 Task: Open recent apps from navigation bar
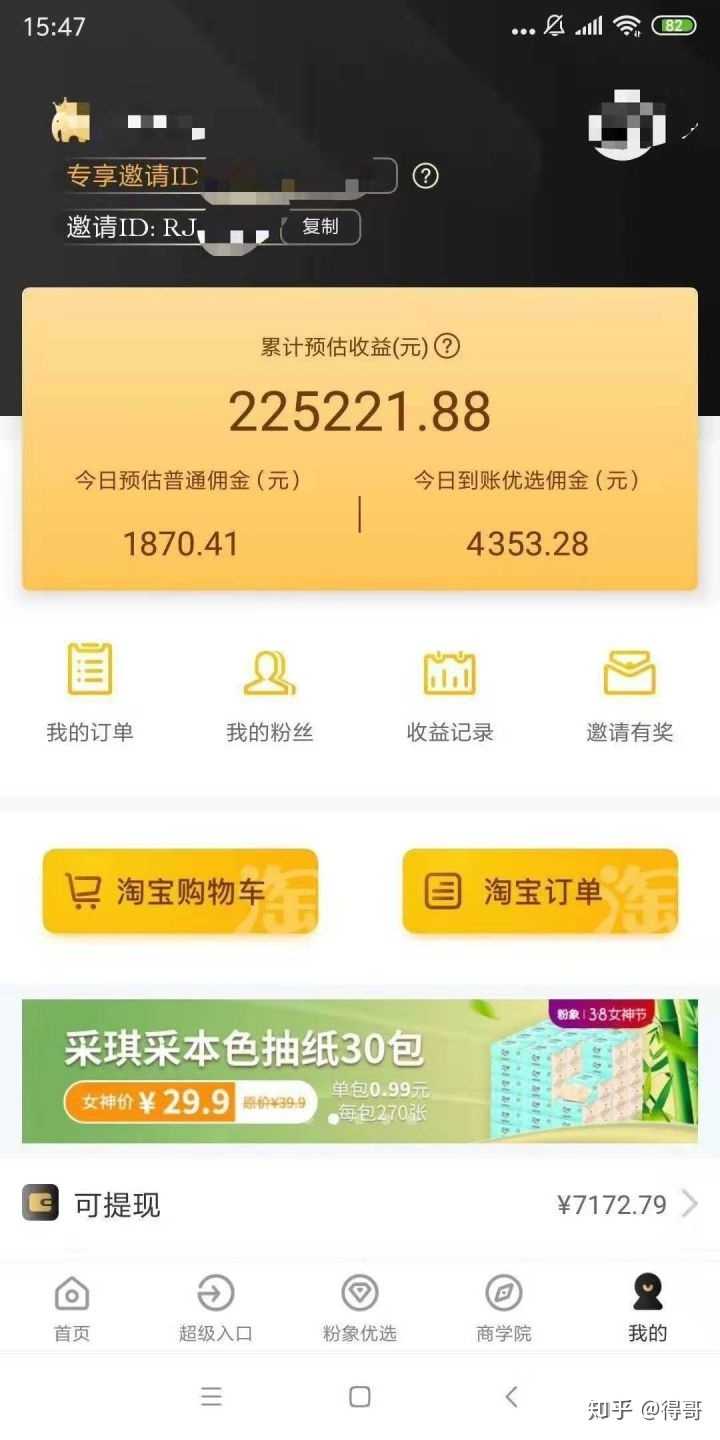pyautogui.click(x=211, y=1397)
